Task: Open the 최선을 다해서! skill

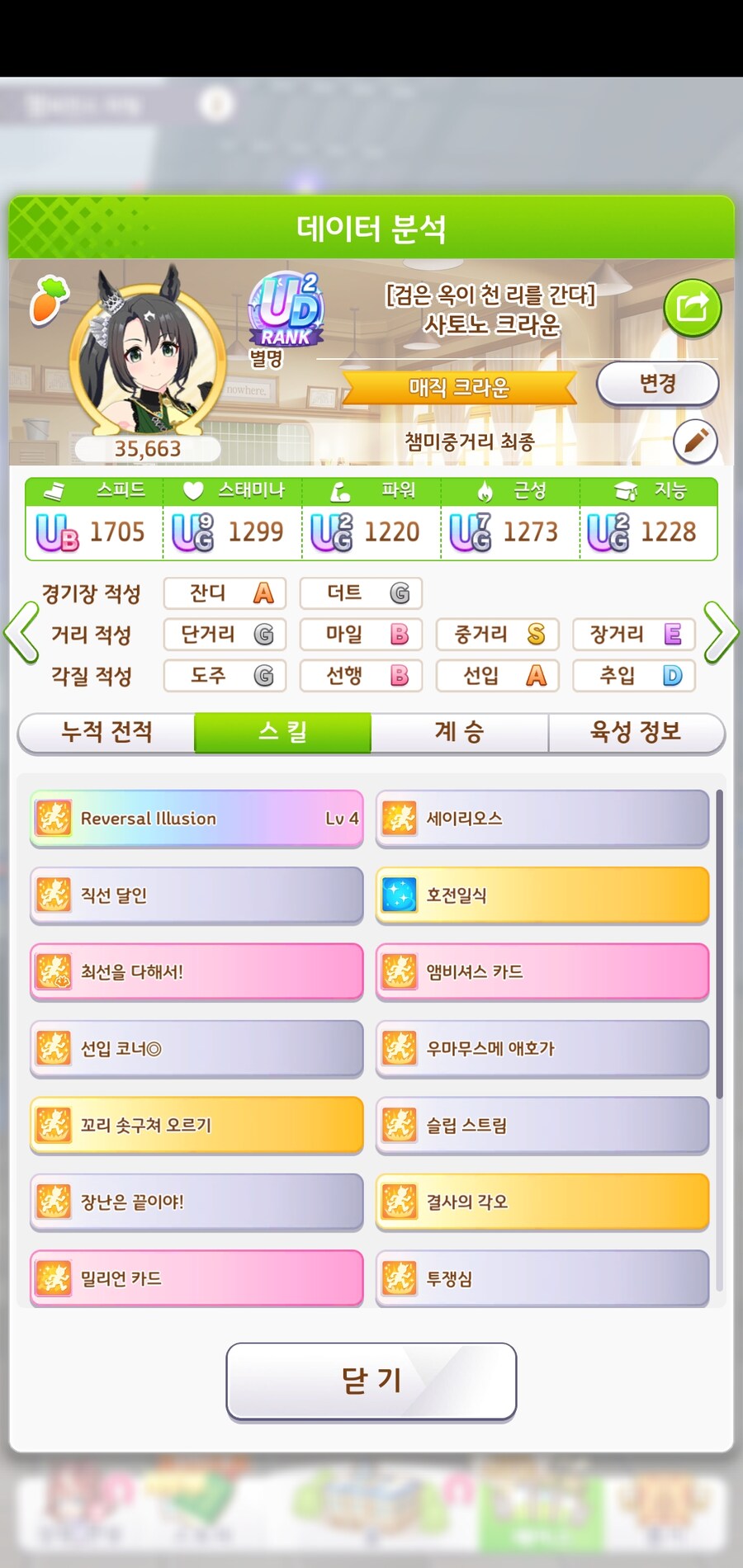Action: pos(196,972)
